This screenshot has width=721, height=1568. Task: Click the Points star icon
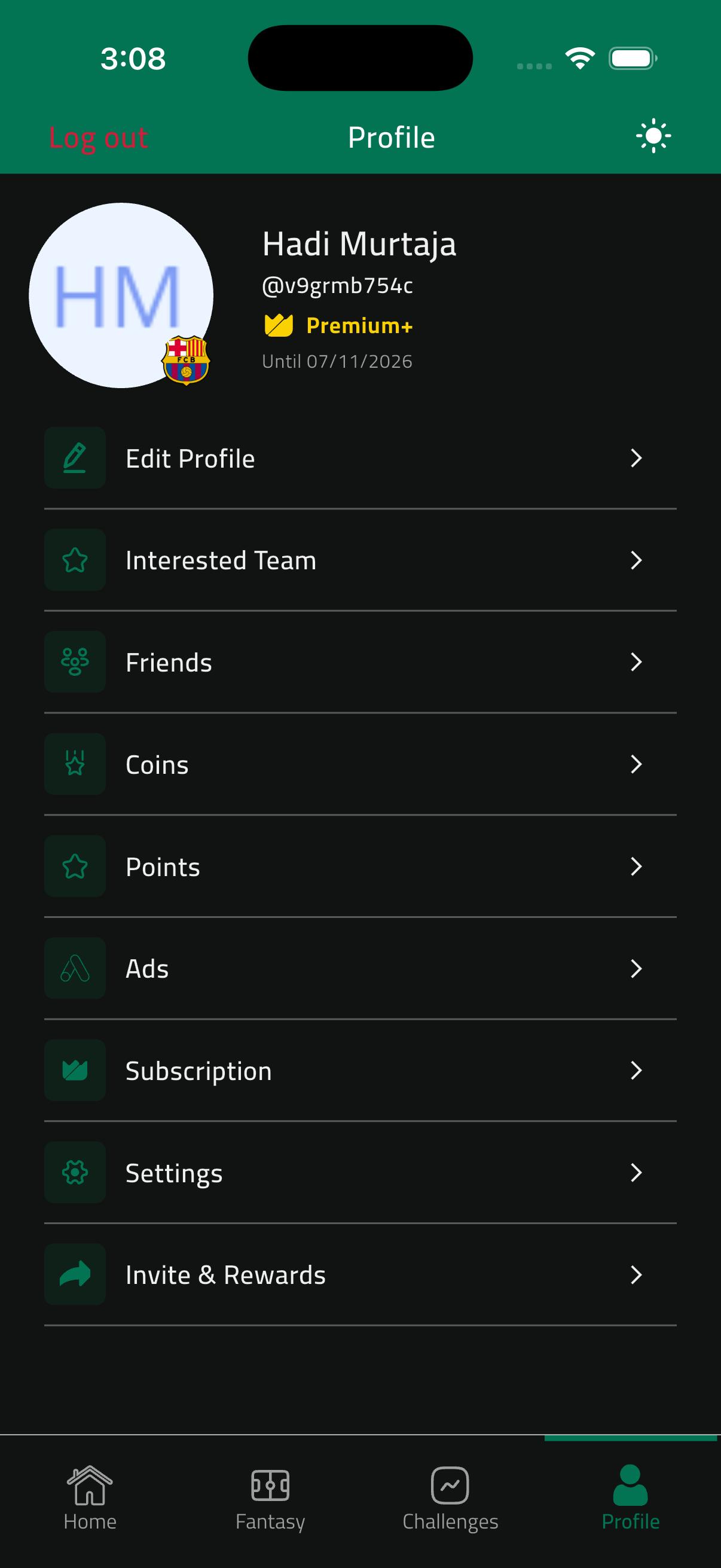click(x=74, y=866)
